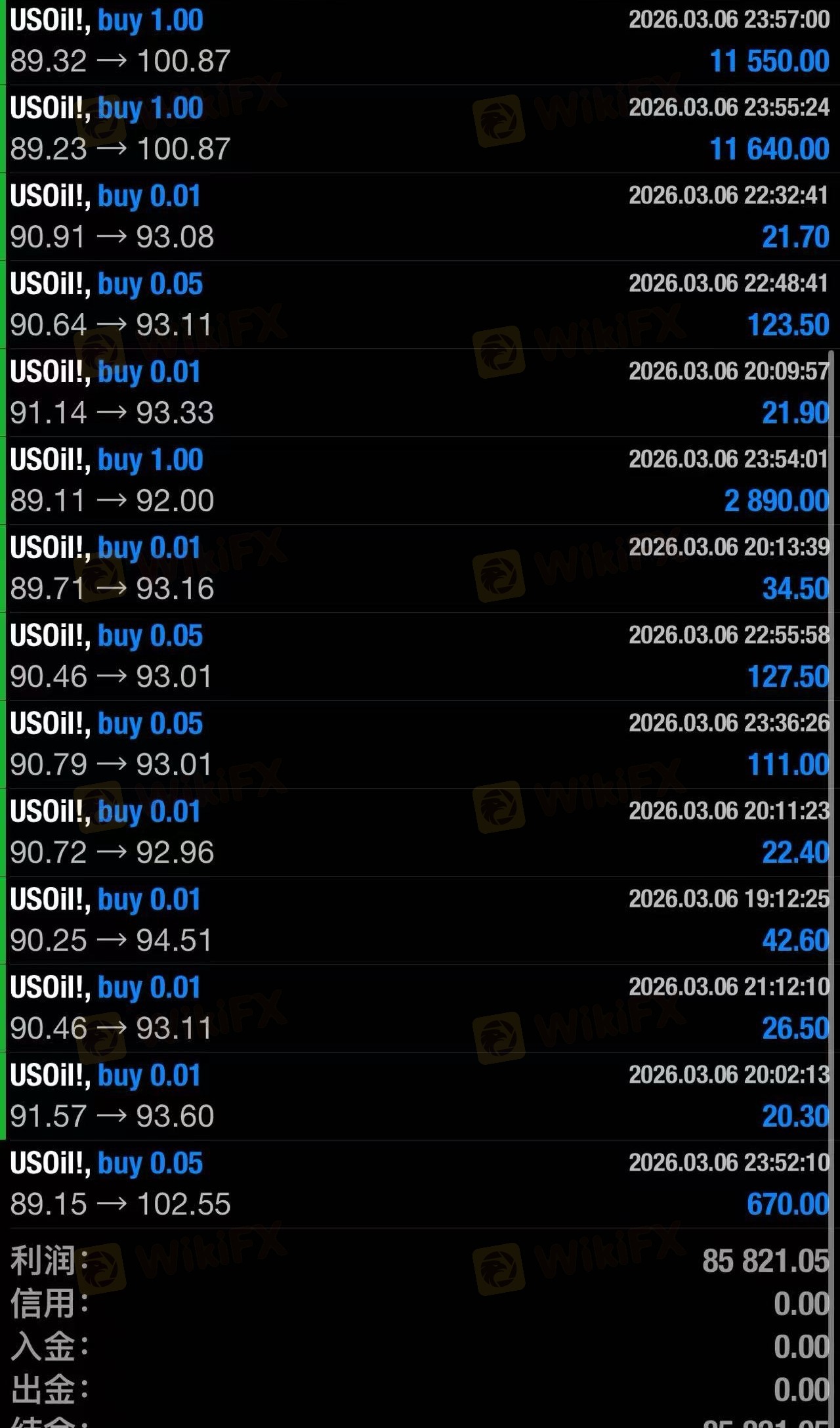Select the USOil trade at 22:55:58

(x=420, y=657)
